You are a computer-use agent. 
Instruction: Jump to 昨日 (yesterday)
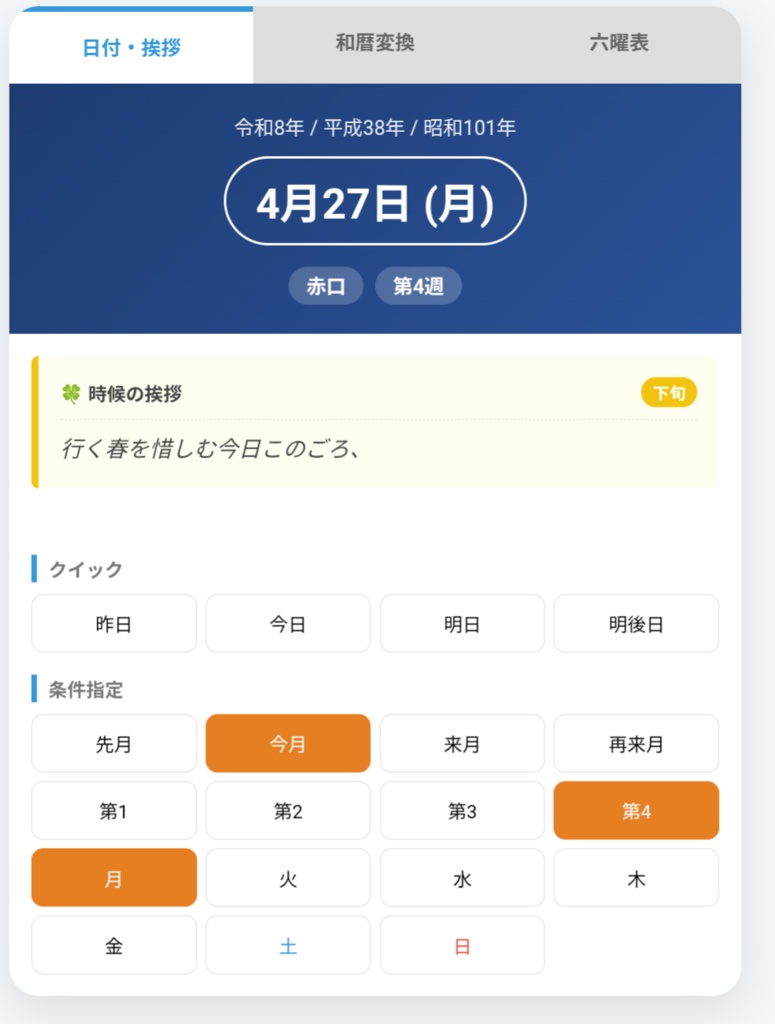[x=113, y=623]
